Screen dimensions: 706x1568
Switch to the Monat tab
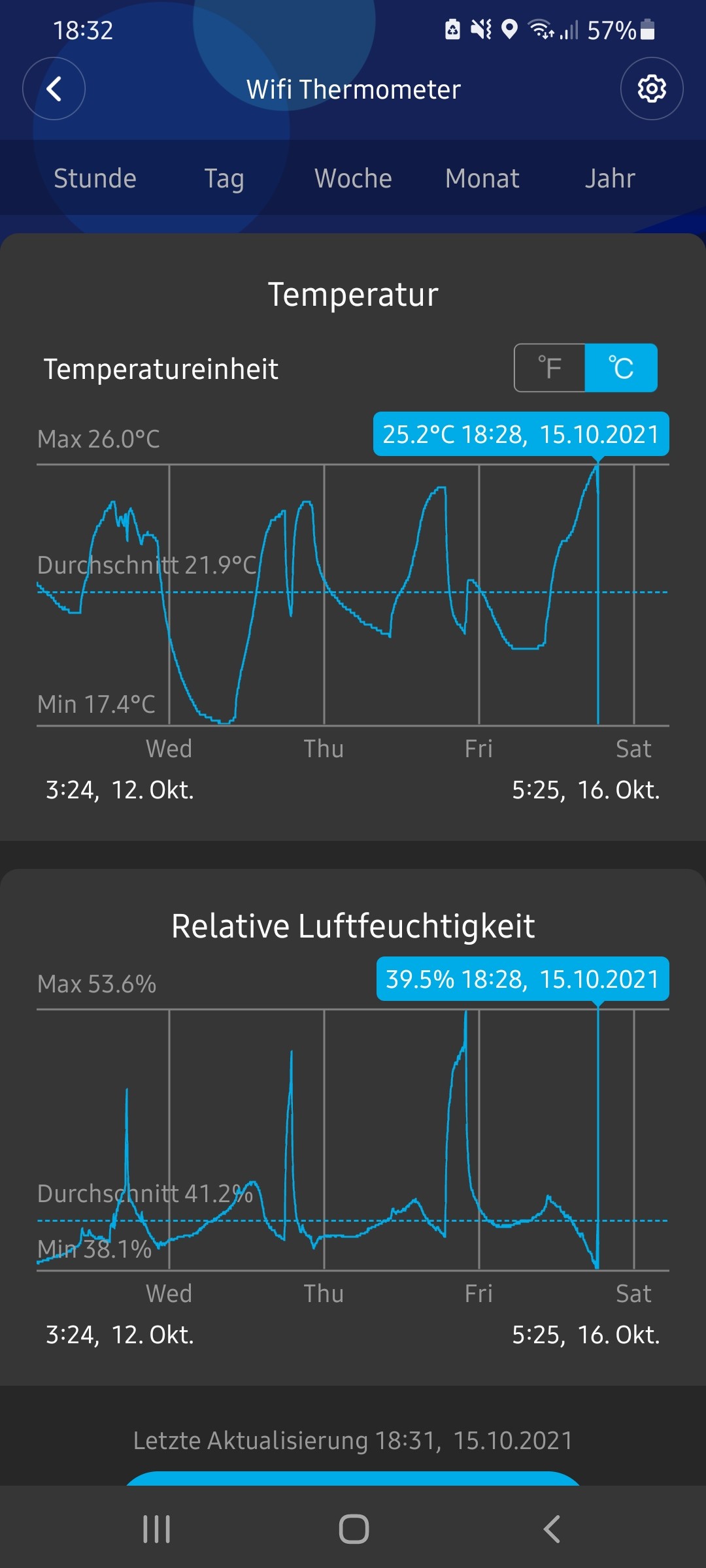click(x=482, y=178)
